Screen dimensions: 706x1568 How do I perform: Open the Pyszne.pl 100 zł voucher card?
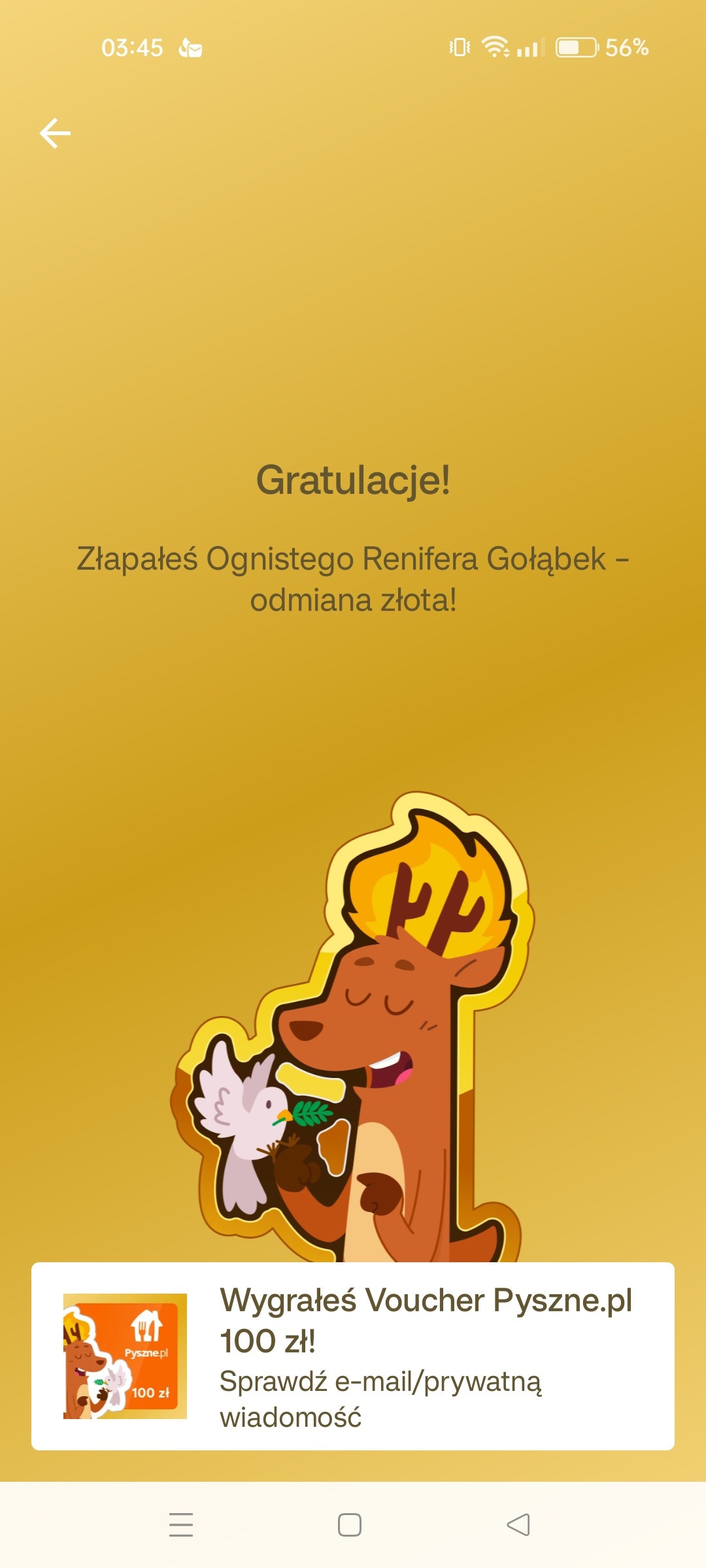(353, 1356)
